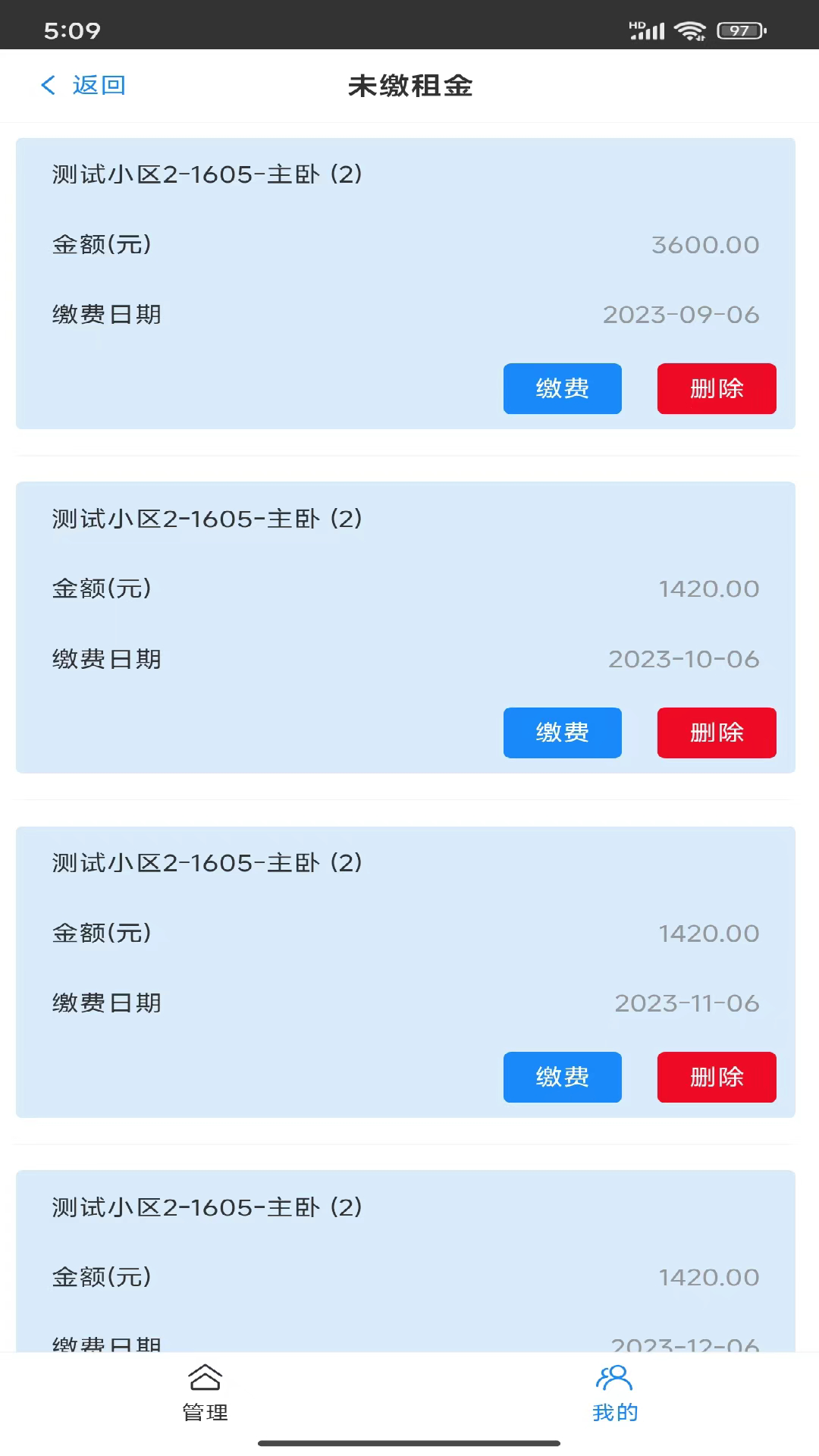The height and width of the screenshot is (1456, 819).
Task: Delete the 2023-11-06 rent bill
Action: (x=716, y=1077)
